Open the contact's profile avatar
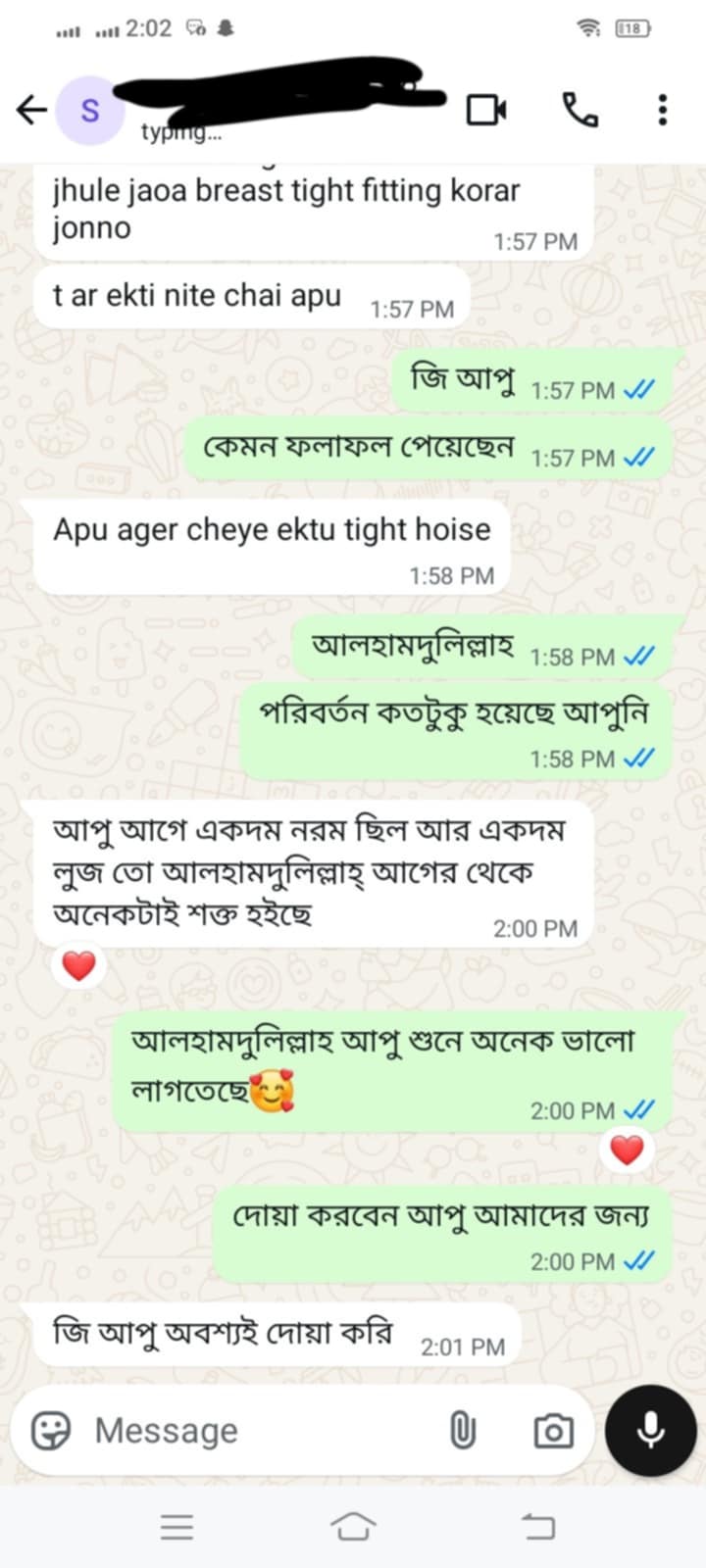706x1568 pixels. click(89, 110)
